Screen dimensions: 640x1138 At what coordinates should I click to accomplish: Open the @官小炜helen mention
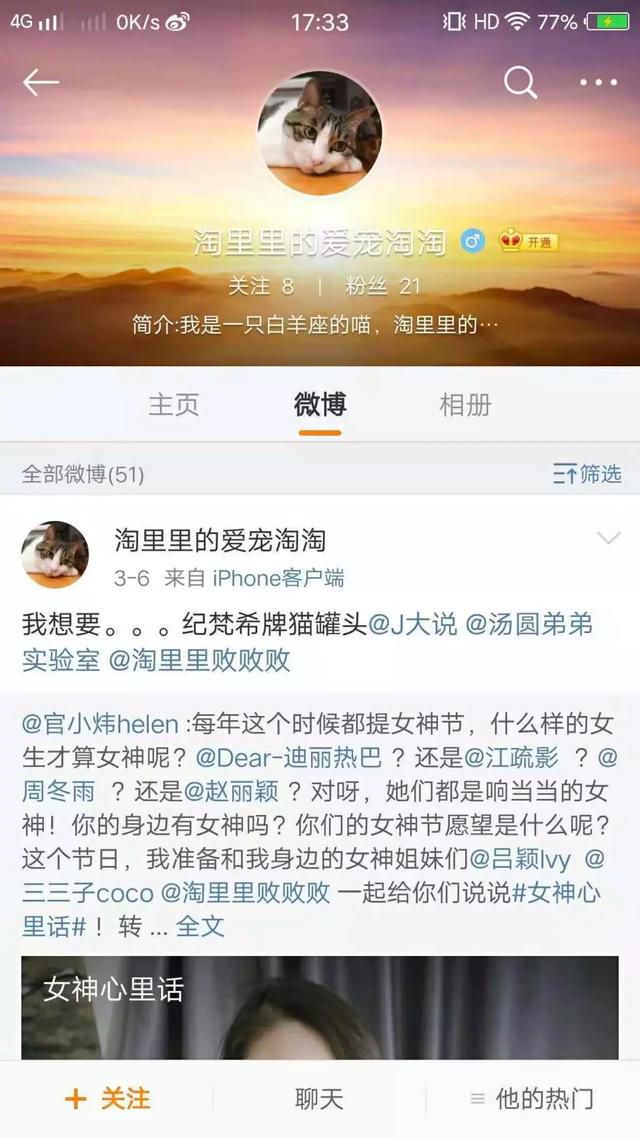(x=100, y=724)
